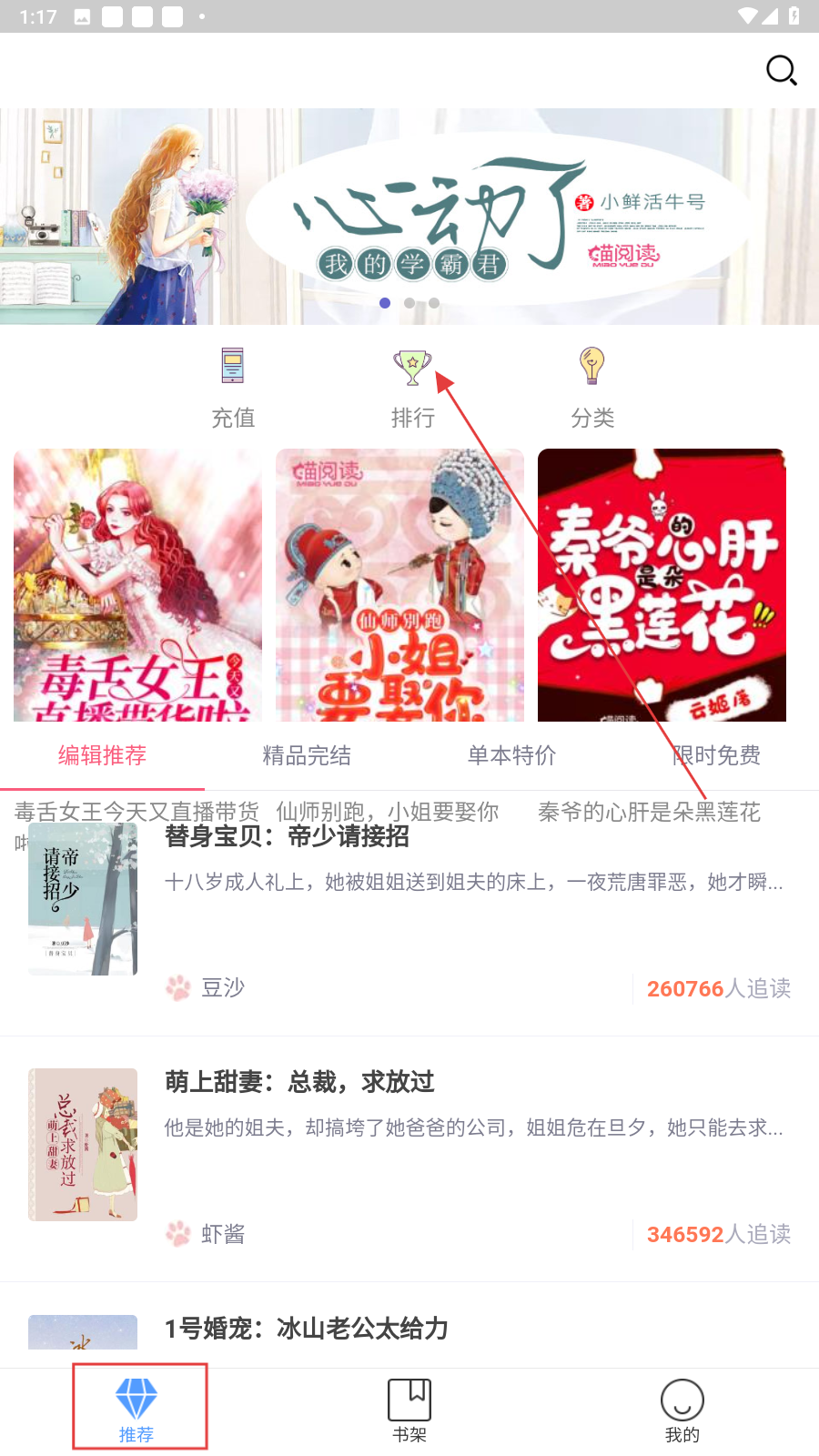Open book 秦爷的心肝是朵黑莲花

click(662, 585)
